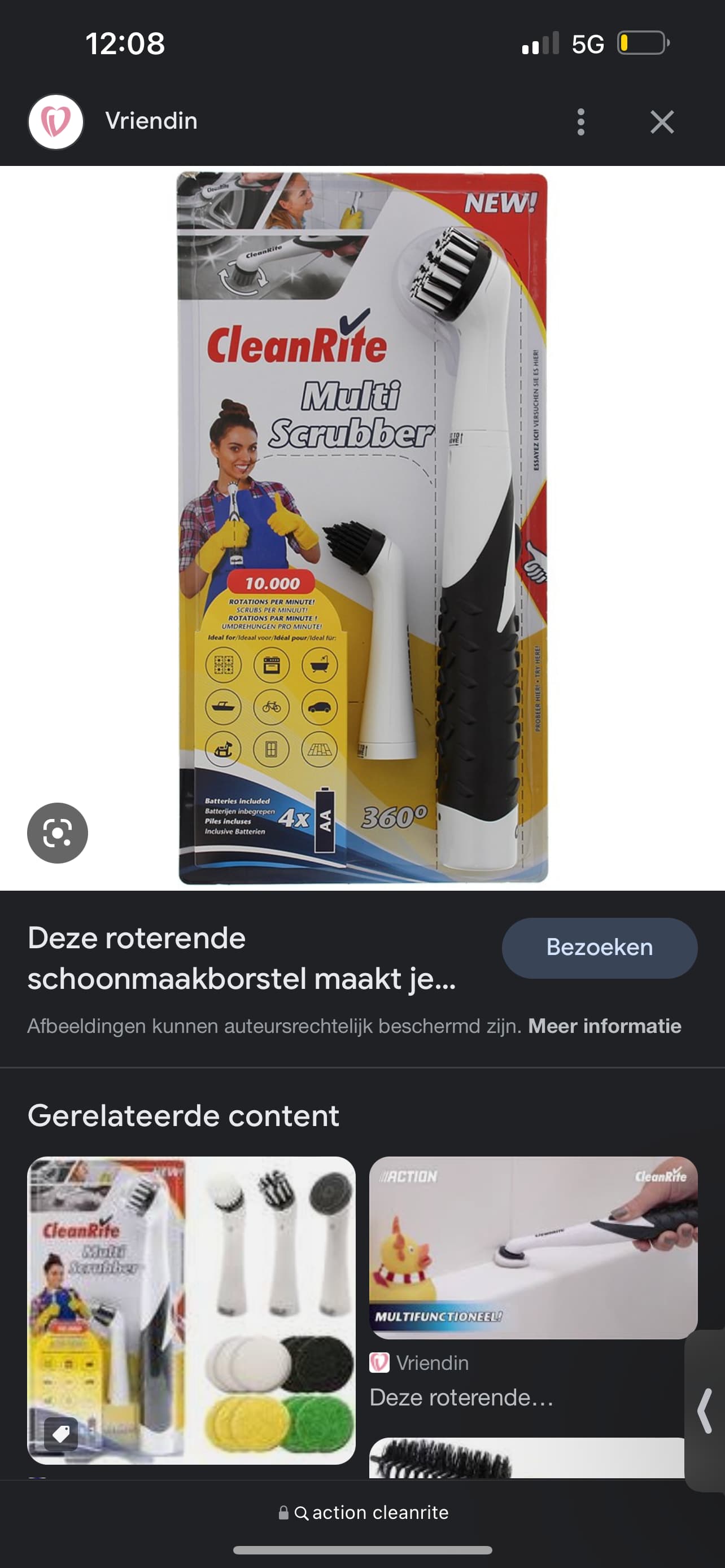This screenshot has height=1568, width=725.
Task: Tap the action cleanrite address bar
Action: point(363,1513)
